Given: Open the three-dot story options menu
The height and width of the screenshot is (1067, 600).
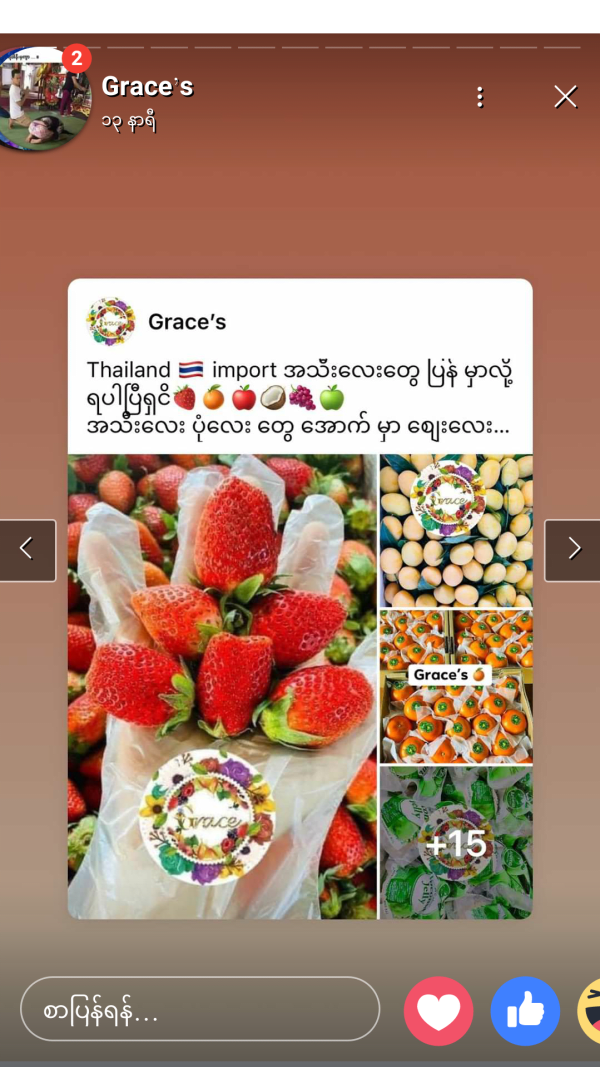Looking at the screenshot, I should click(x=480, y=97).
